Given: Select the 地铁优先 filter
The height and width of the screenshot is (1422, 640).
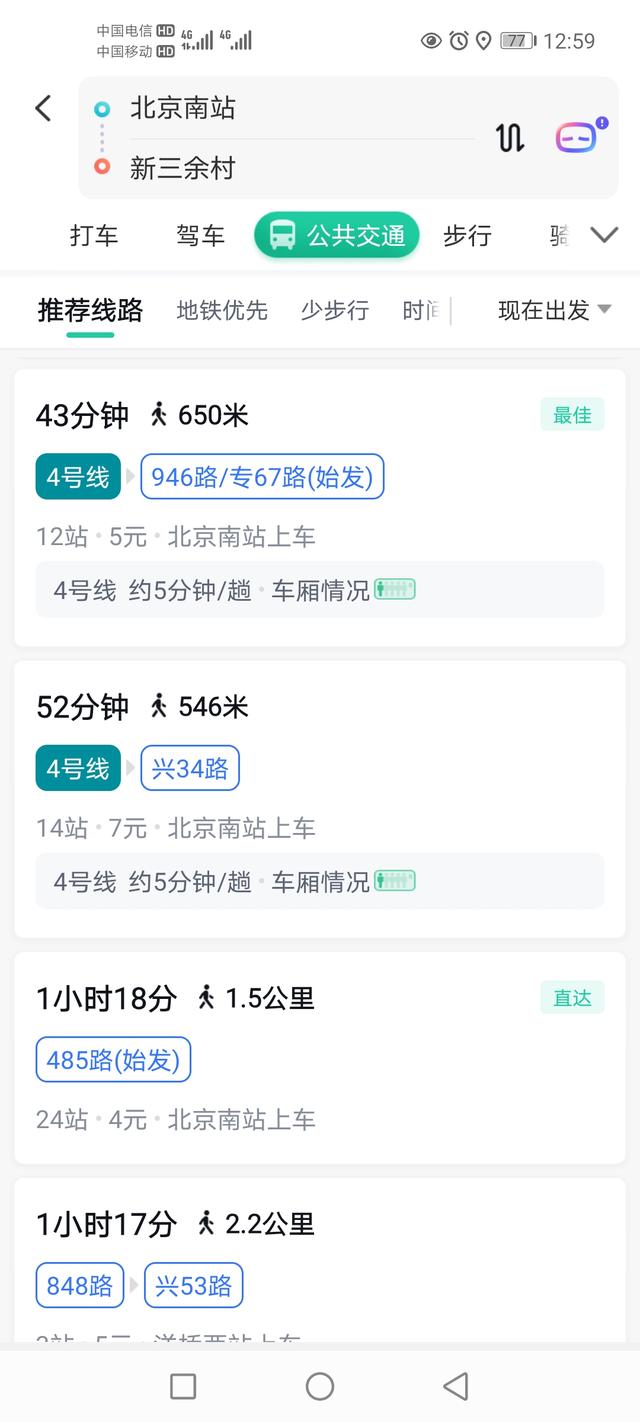Looking at the screenshot, I should click(x=222, y=311).
